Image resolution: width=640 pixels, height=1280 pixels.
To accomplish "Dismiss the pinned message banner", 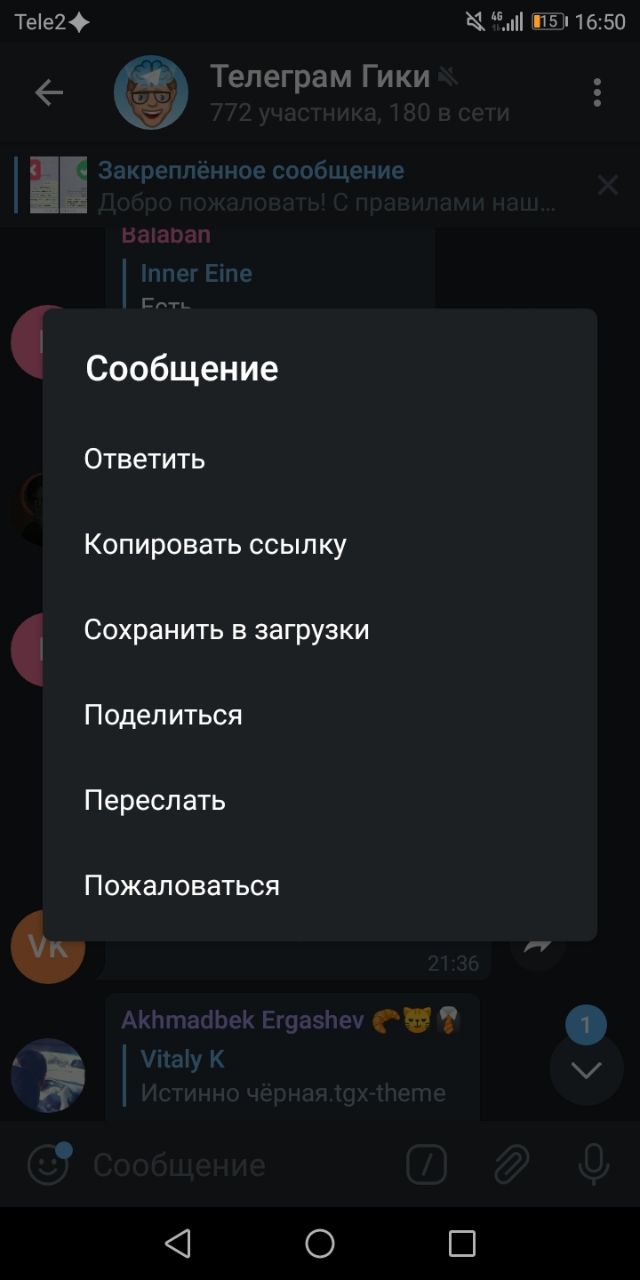I will click(607, 185).
